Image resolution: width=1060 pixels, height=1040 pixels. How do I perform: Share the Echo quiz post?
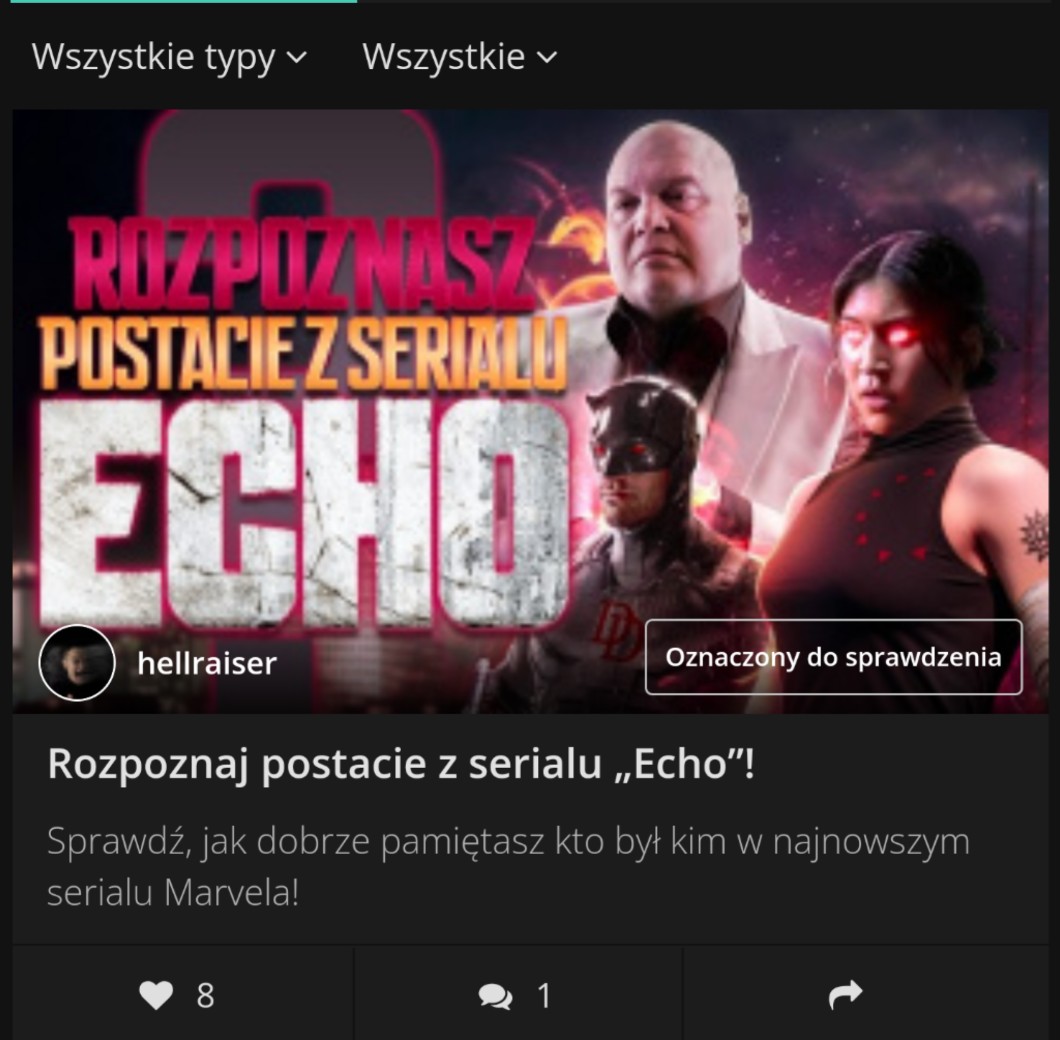845,995
